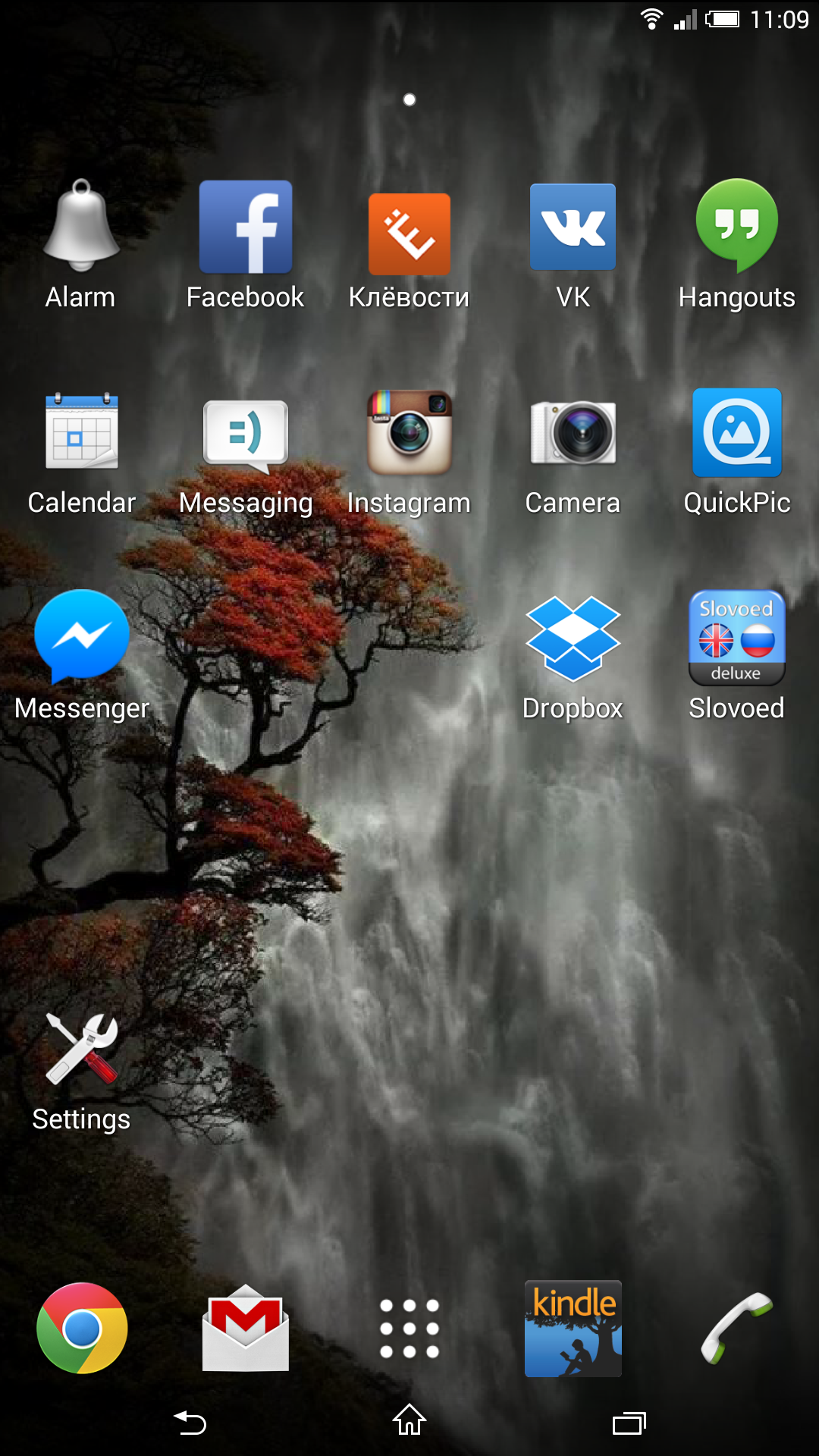
Task: Open Gmail from the dock
Action: point(245,1328)
